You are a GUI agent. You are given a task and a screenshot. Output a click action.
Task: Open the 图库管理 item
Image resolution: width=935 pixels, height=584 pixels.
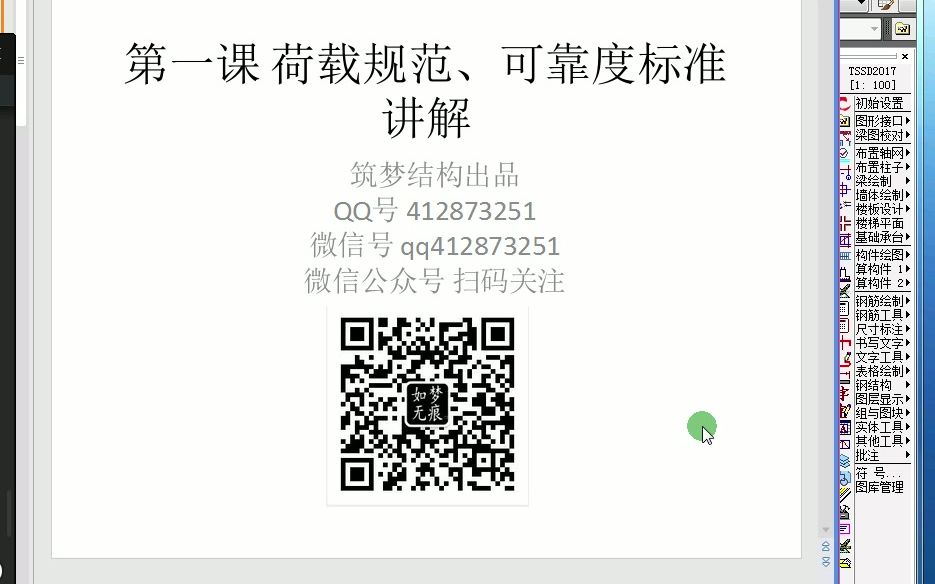click(x=879, y=487)
